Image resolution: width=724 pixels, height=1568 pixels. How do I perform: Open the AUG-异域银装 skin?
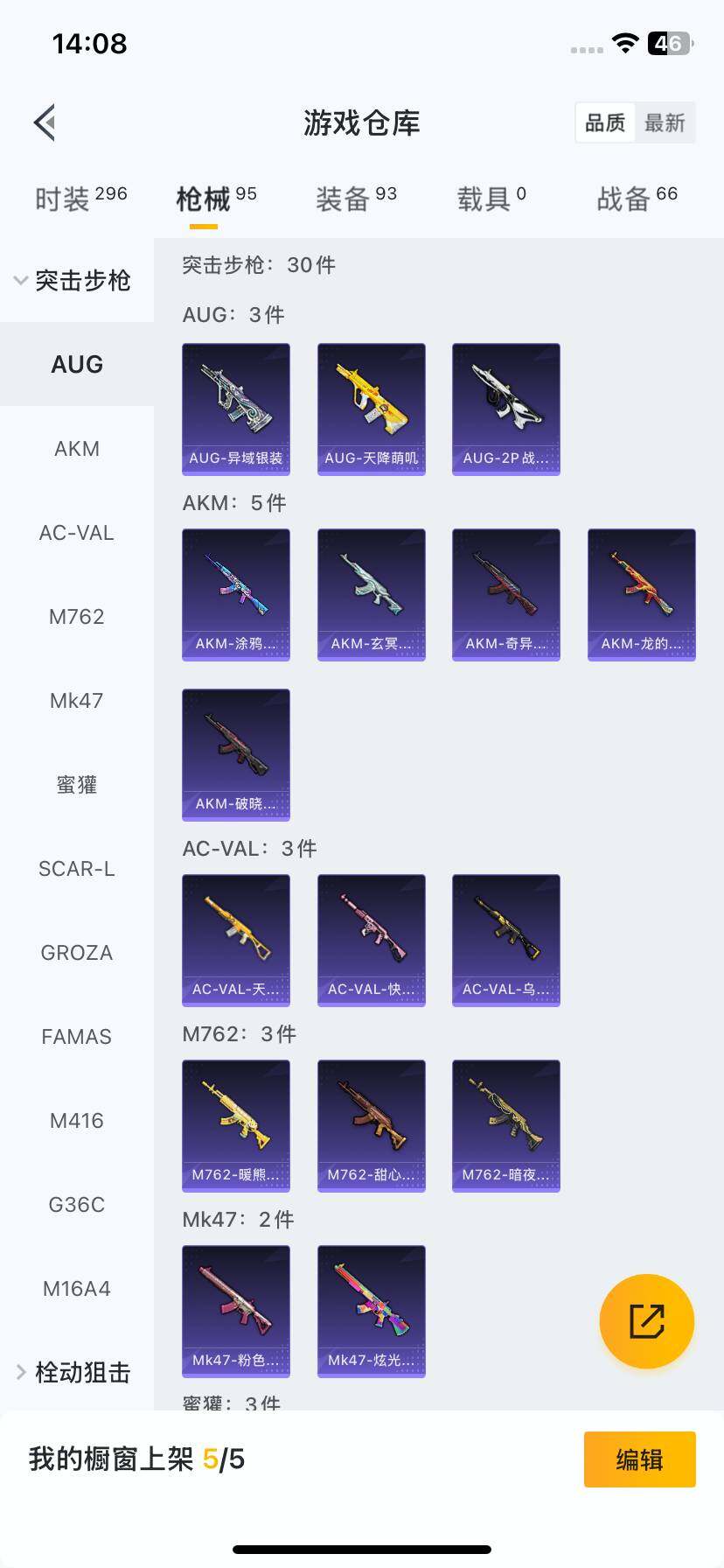pyautogui.click(x=236, y=409)
